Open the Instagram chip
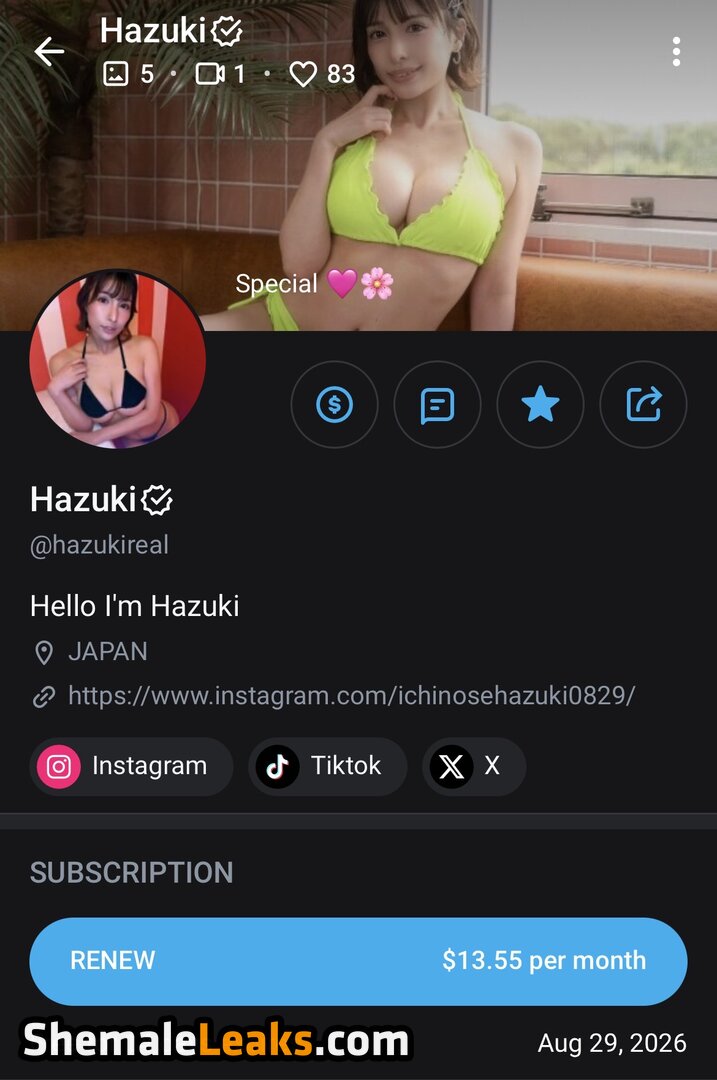This screenshot has width=717, height=1080. (131, 766)
